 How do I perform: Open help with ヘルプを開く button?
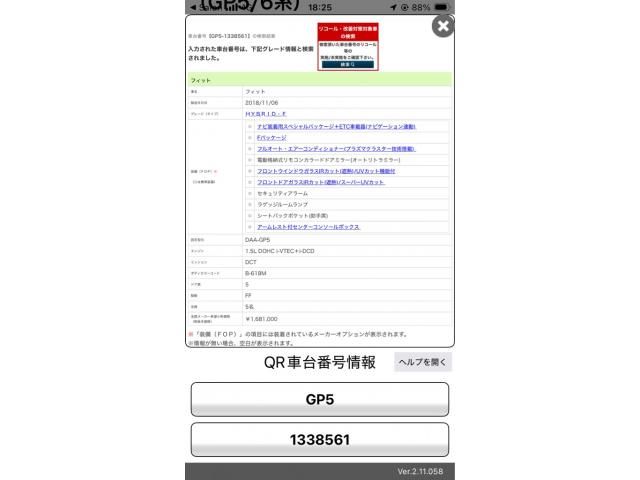pos(422,363)
